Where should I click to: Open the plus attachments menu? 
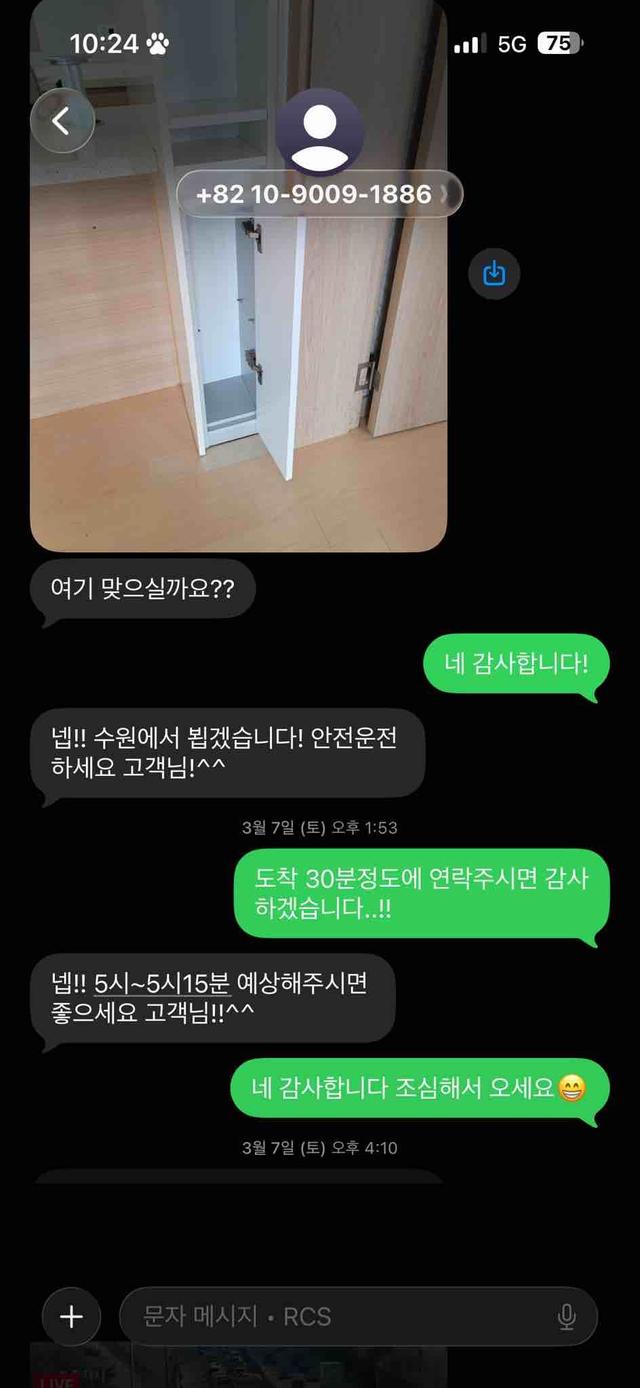pos(72,1316)
